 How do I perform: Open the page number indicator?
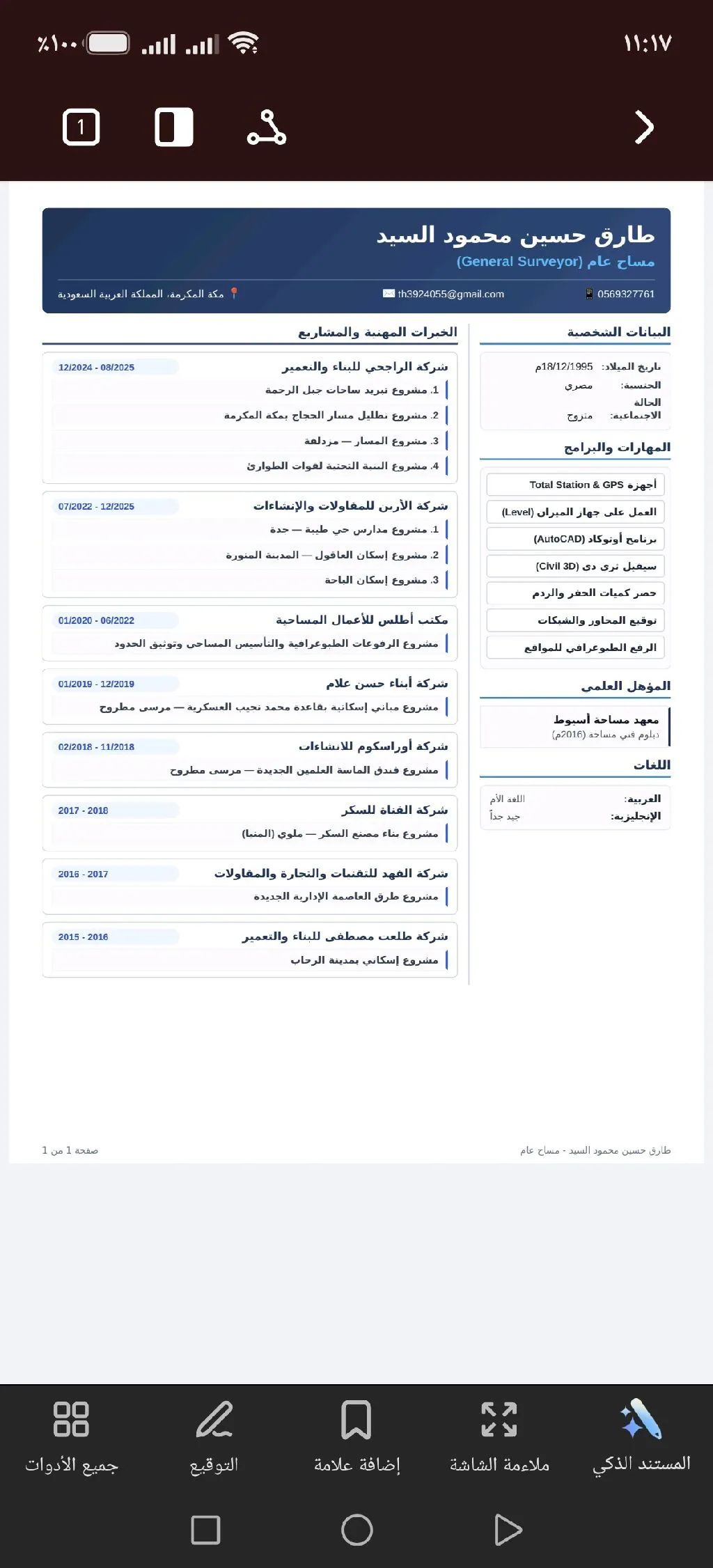81,127
